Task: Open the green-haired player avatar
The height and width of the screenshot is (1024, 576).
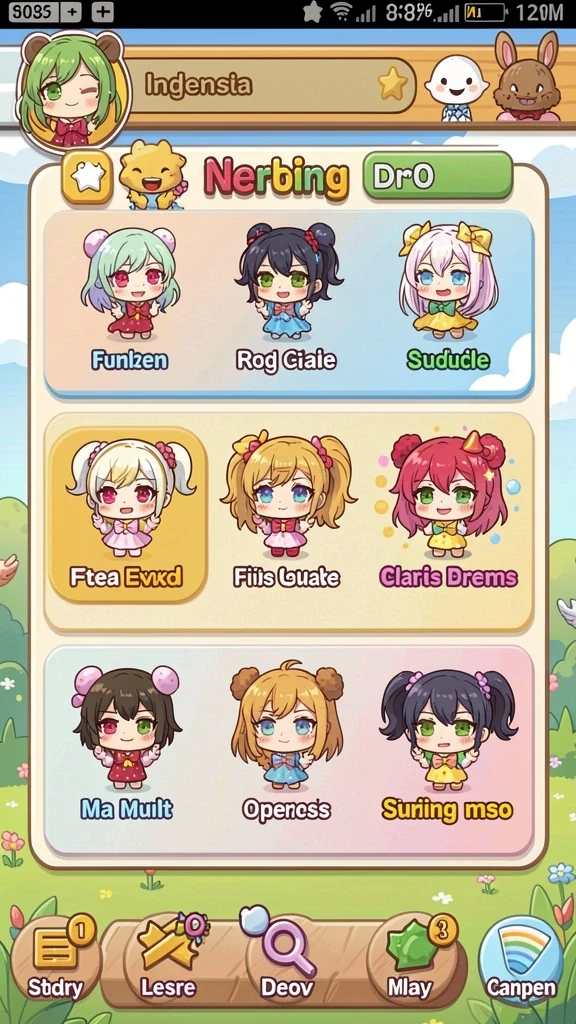Action: 72,91
